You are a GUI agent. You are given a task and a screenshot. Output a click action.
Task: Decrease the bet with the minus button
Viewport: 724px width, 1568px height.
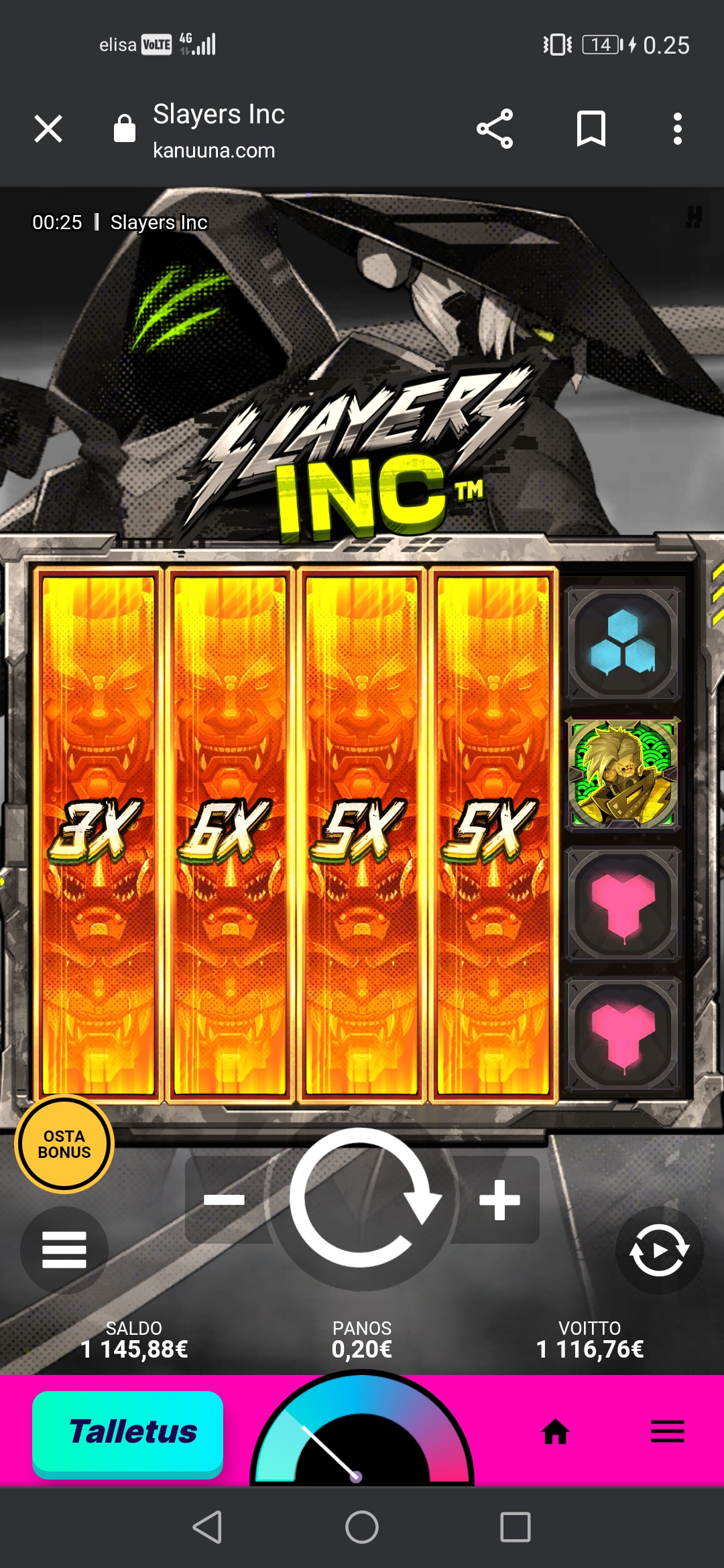point(224,1199)
